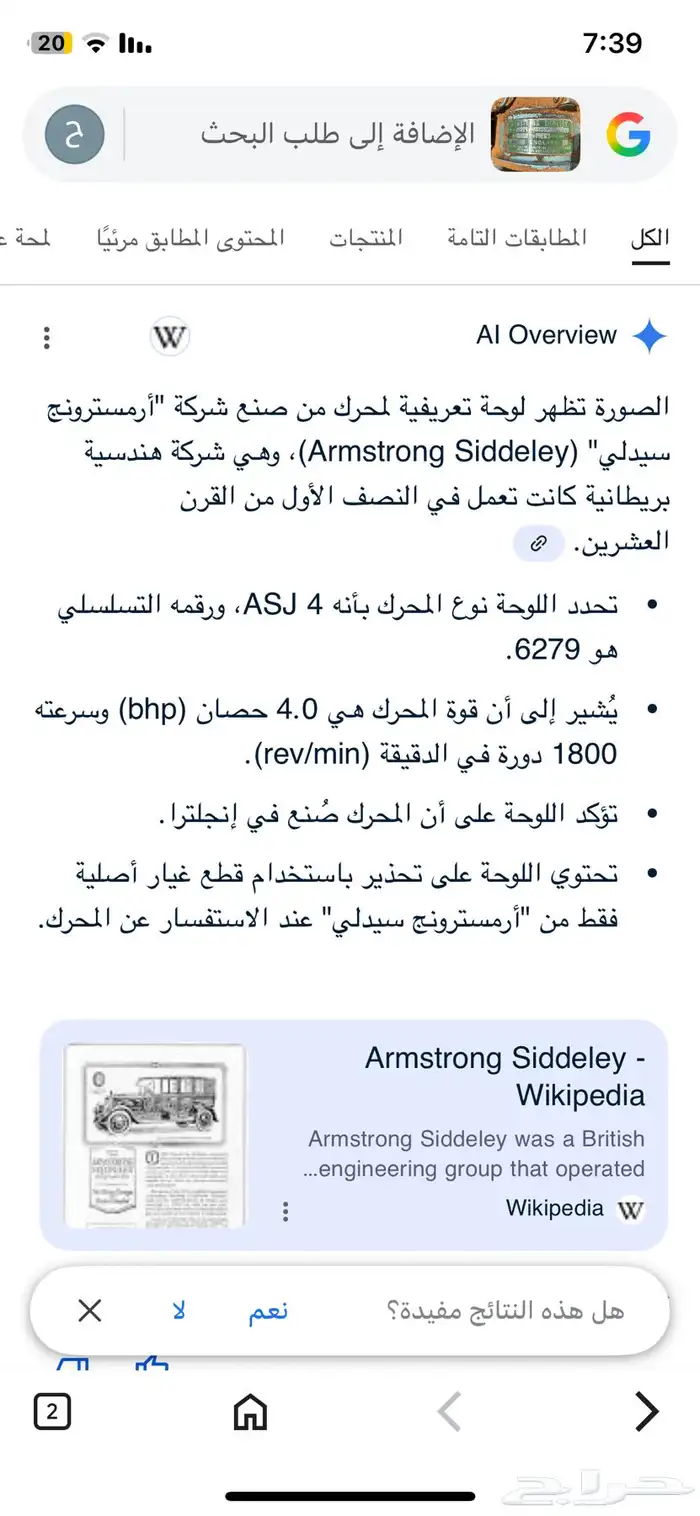Open the source link chip after العشرين

pos(539,543)
